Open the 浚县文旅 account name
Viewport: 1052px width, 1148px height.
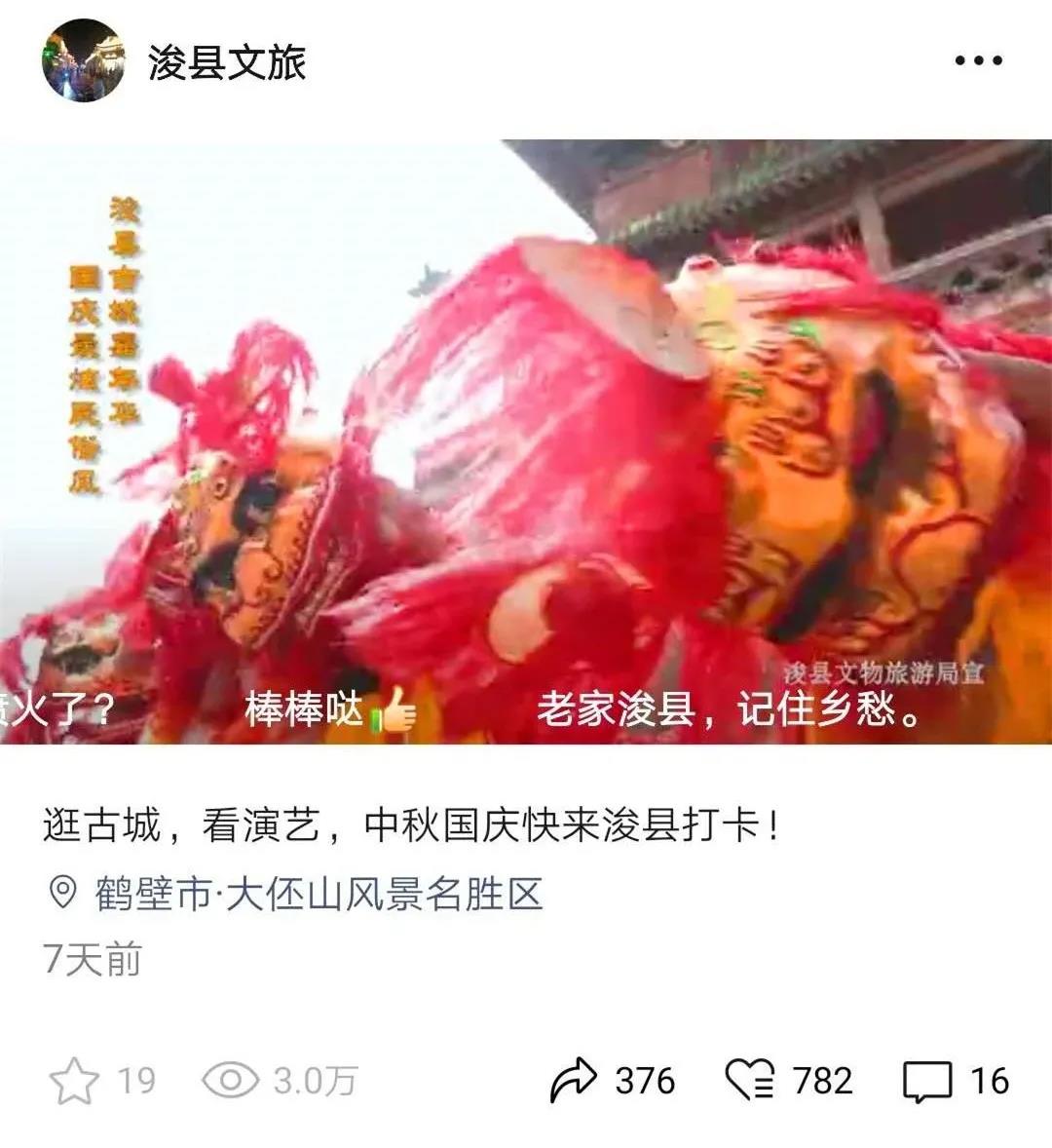227,62
